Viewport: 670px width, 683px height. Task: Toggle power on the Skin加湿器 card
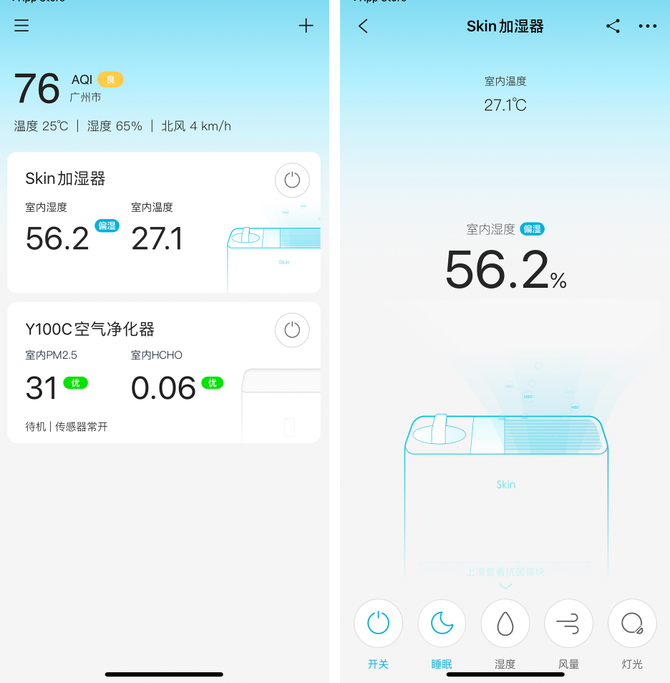pyautogui.click(x=292, y=180)
